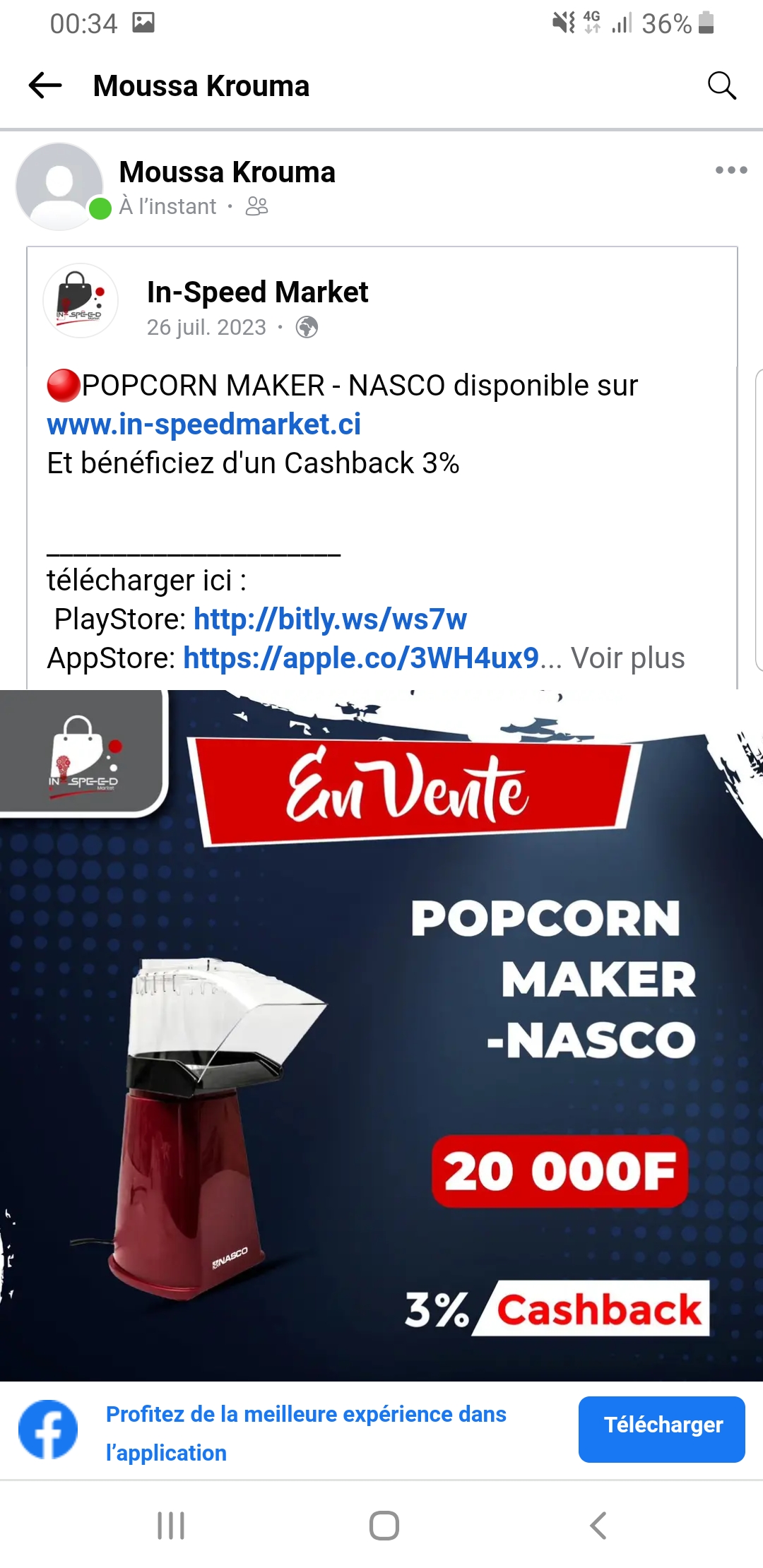Open the Moussa Krouma name on the post
This screenshot has width=763, height=1568.
point(227,172)
